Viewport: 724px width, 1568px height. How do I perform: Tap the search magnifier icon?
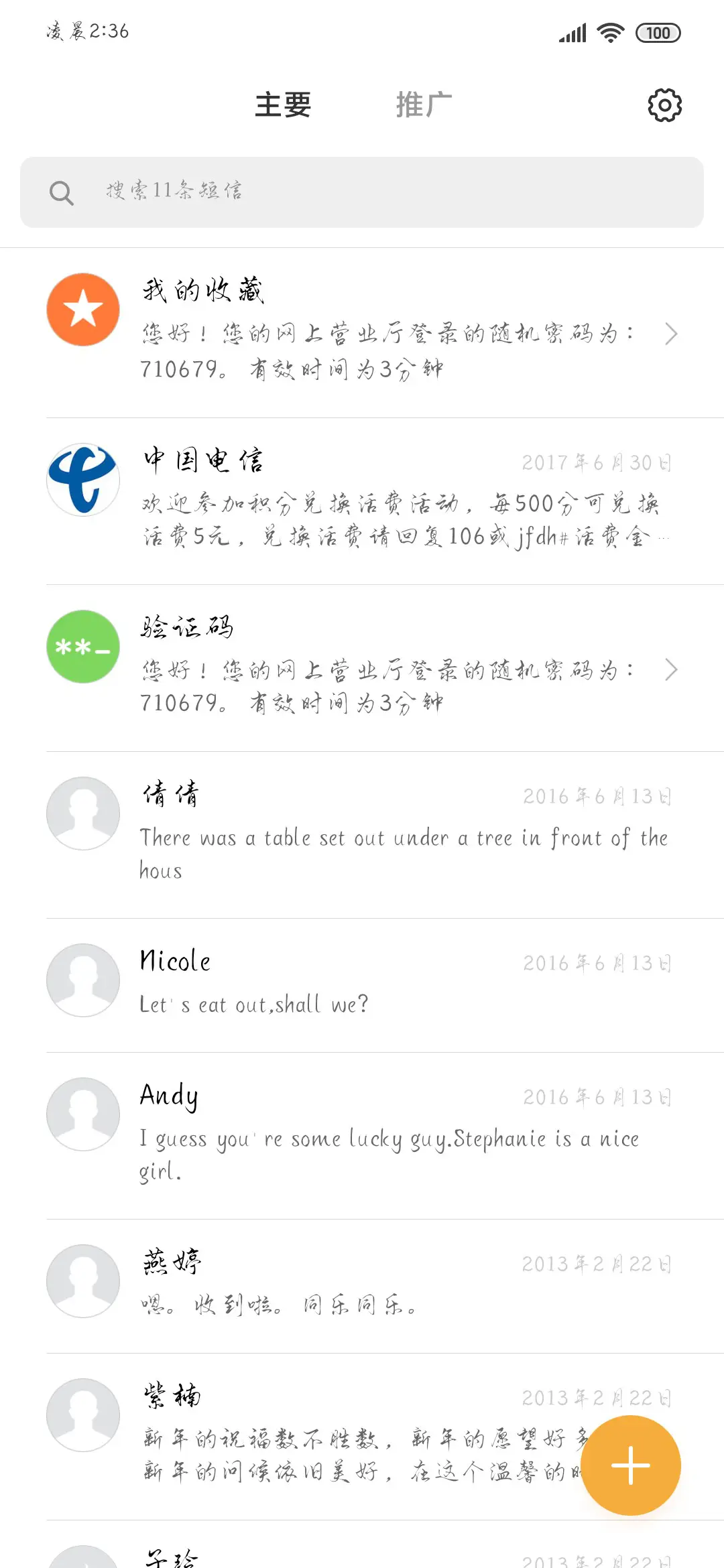(x=62, y=192)
